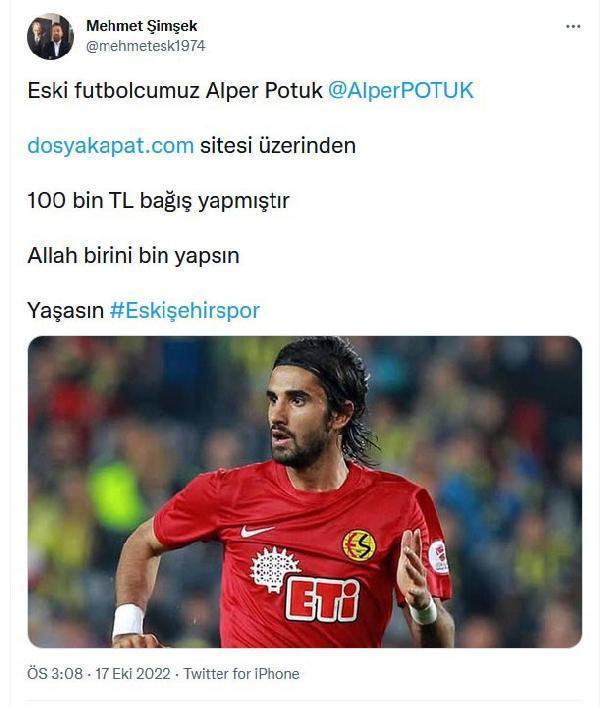Open the @AlperPOTUK mention

(x=401, y=91)
